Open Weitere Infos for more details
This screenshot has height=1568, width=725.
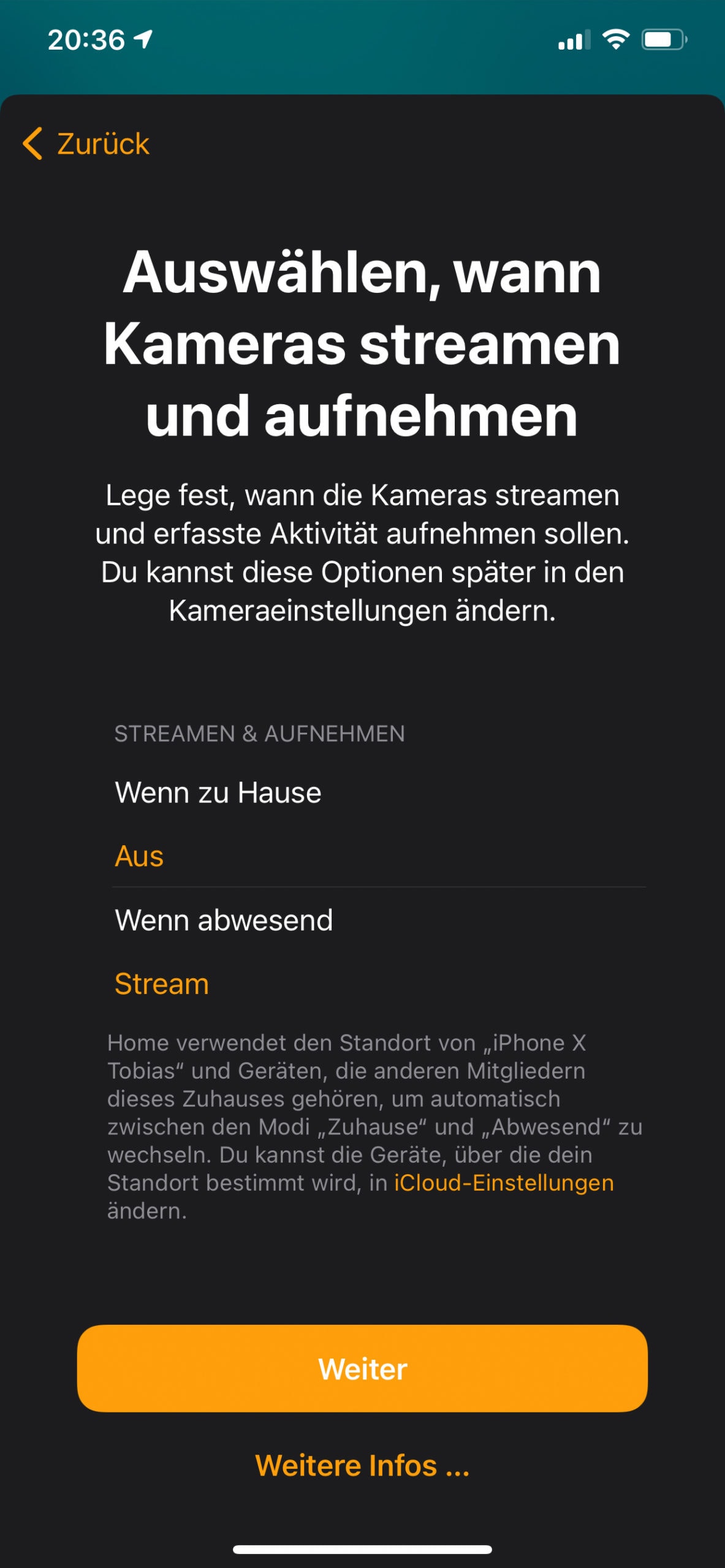(x=362, y=1465)
